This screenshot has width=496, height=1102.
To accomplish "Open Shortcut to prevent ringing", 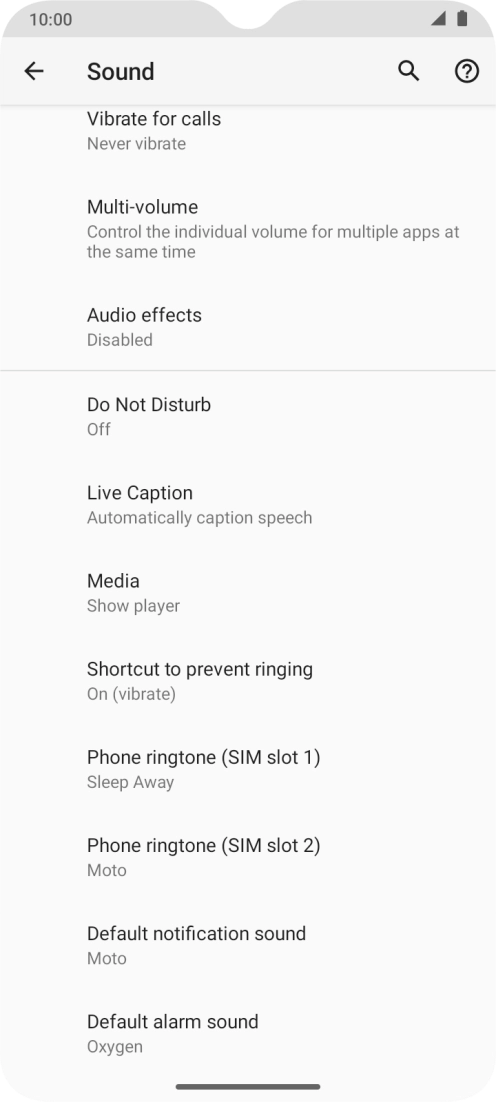I will [248, 681].
